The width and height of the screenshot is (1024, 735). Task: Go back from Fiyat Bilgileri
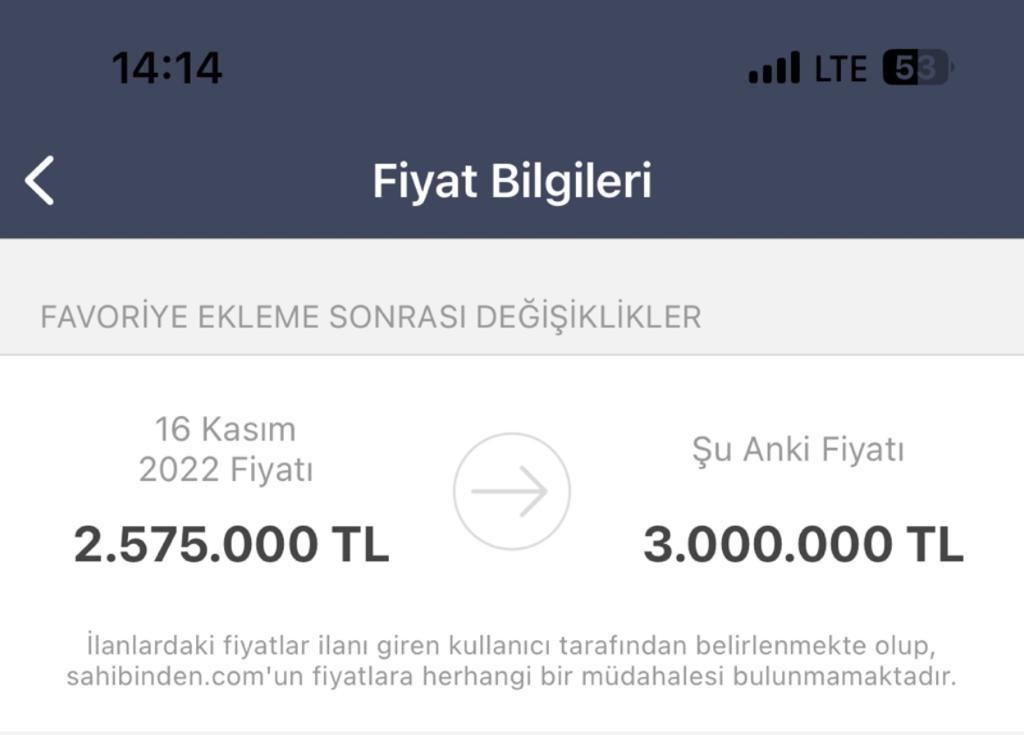(x=40, y=181)
